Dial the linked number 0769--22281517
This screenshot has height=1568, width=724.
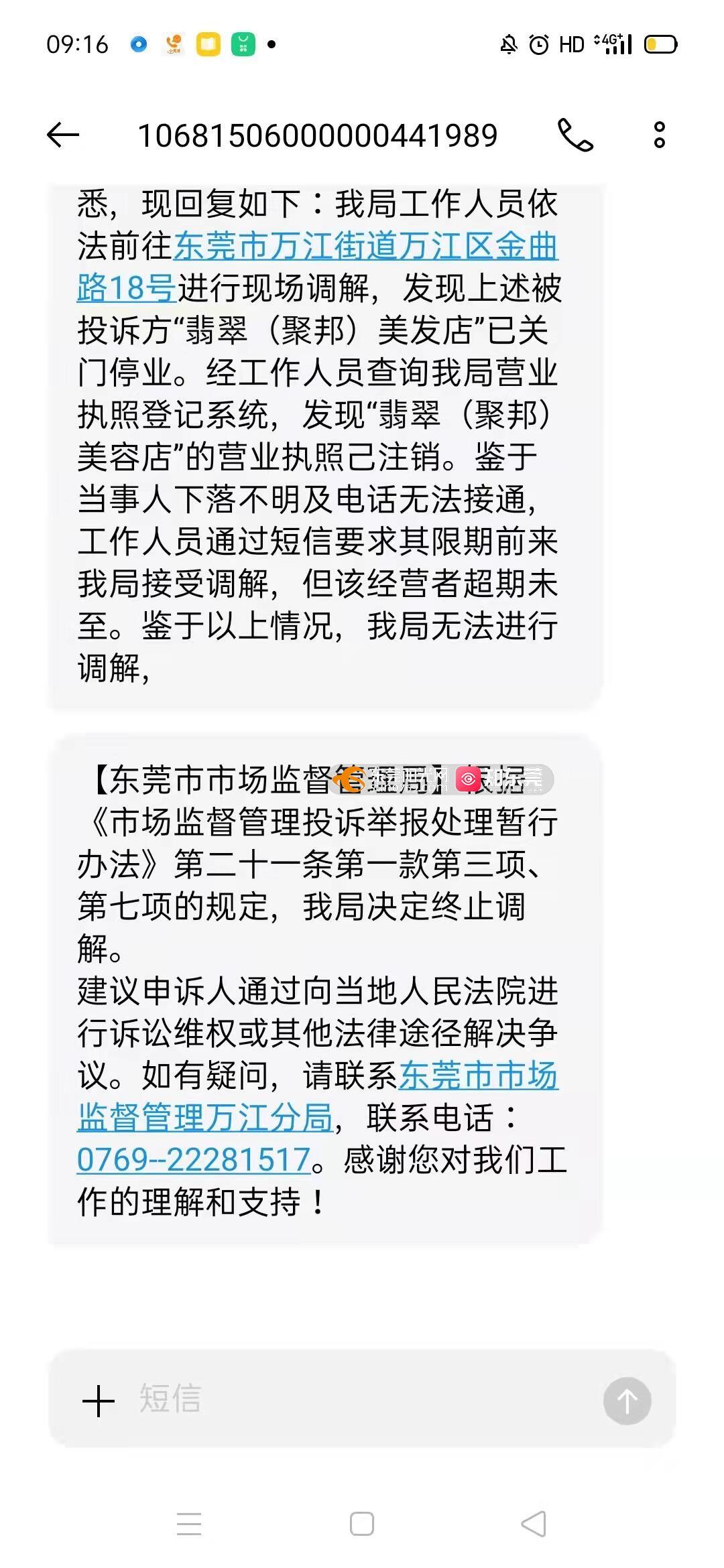(x=194, y=1159)
